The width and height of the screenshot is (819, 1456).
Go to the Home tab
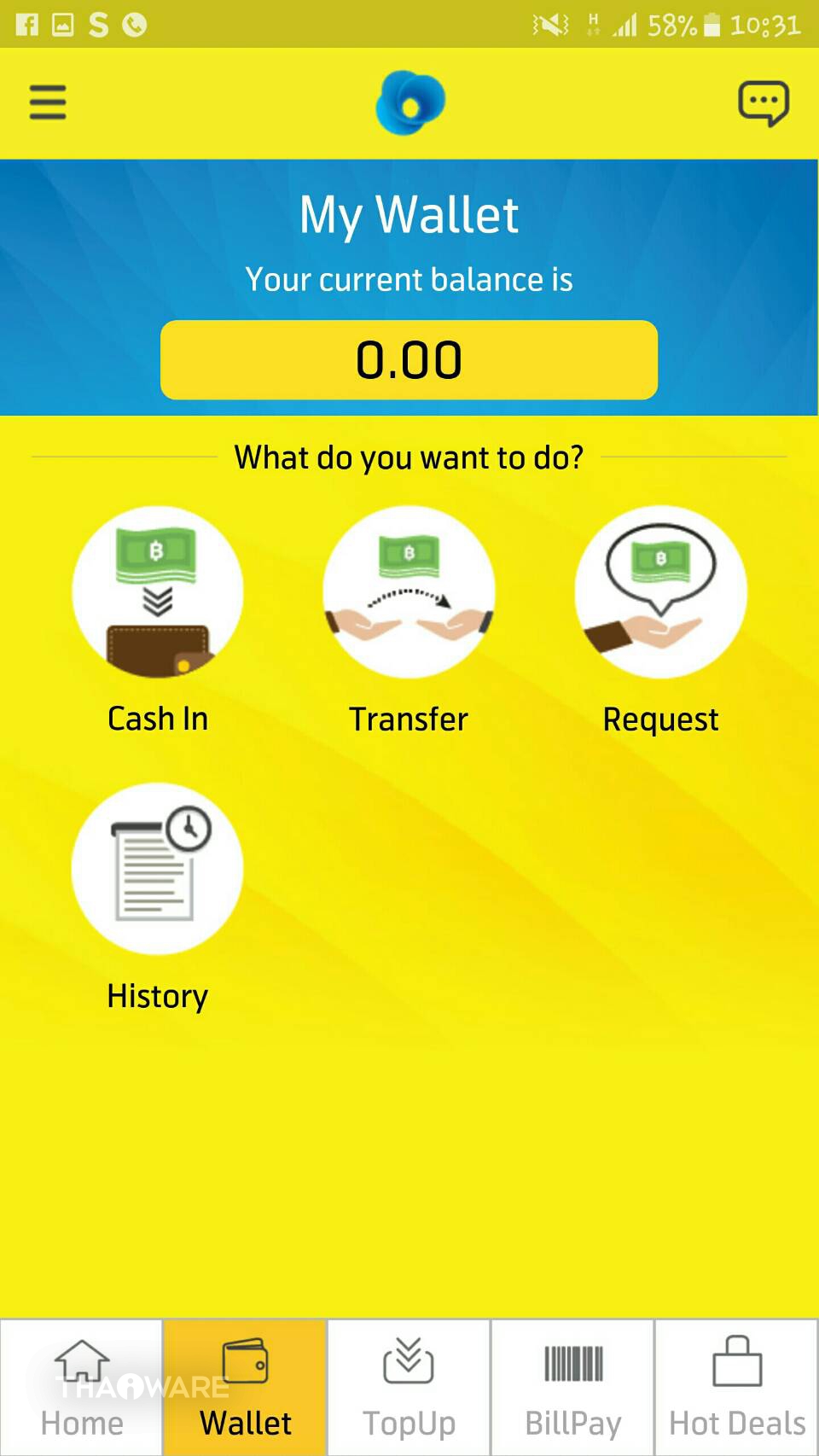coord(82,1387)
